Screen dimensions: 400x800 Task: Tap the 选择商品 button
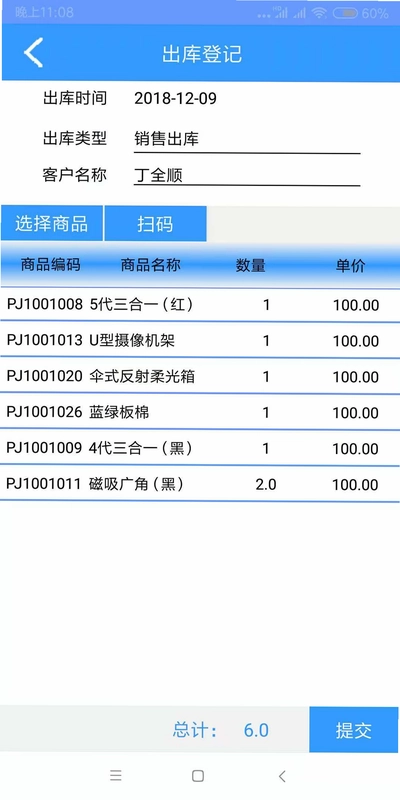pos(52,223)
